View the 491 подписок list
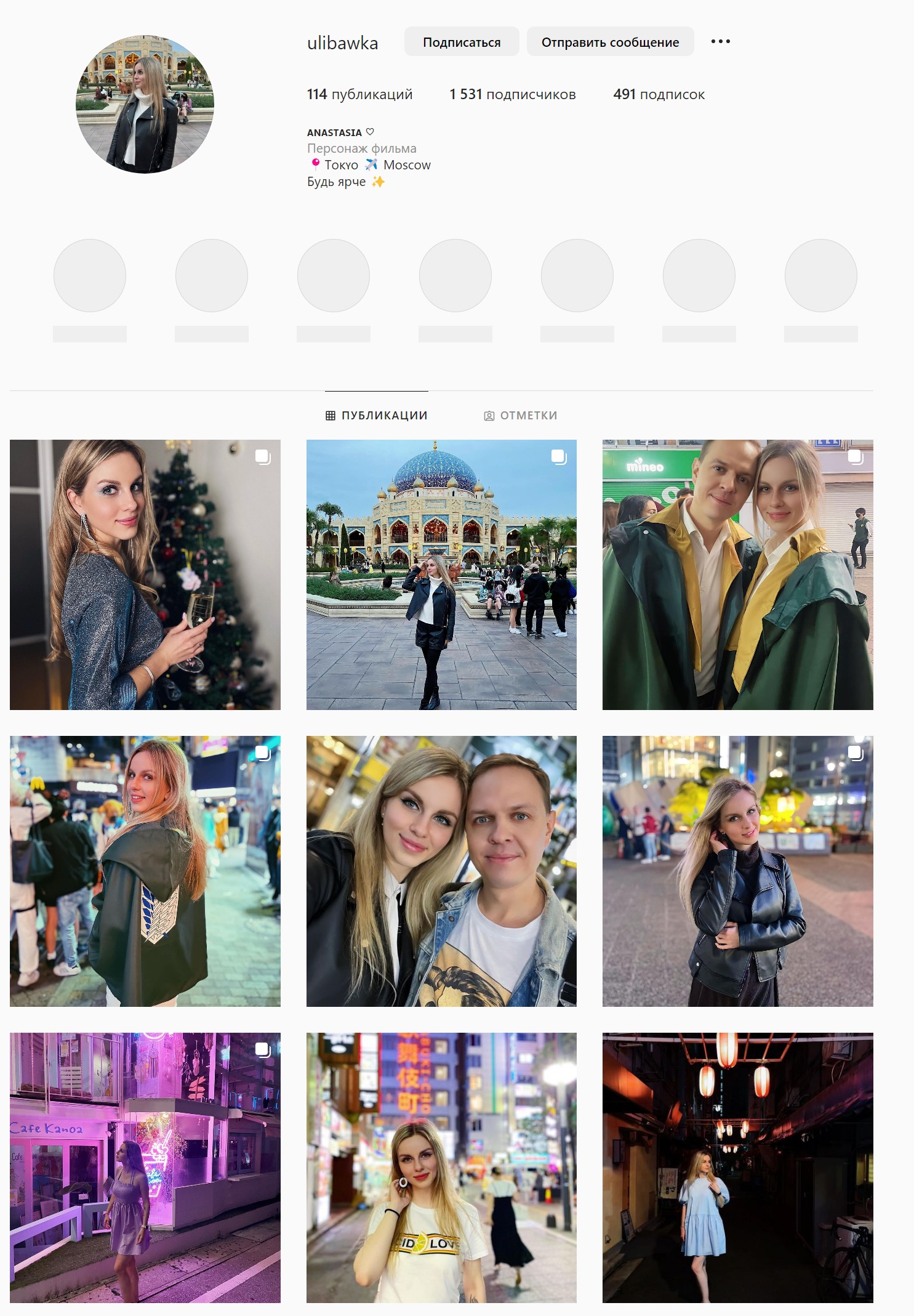The height and width of the screenshot is (1316, 914). [659, 94]
